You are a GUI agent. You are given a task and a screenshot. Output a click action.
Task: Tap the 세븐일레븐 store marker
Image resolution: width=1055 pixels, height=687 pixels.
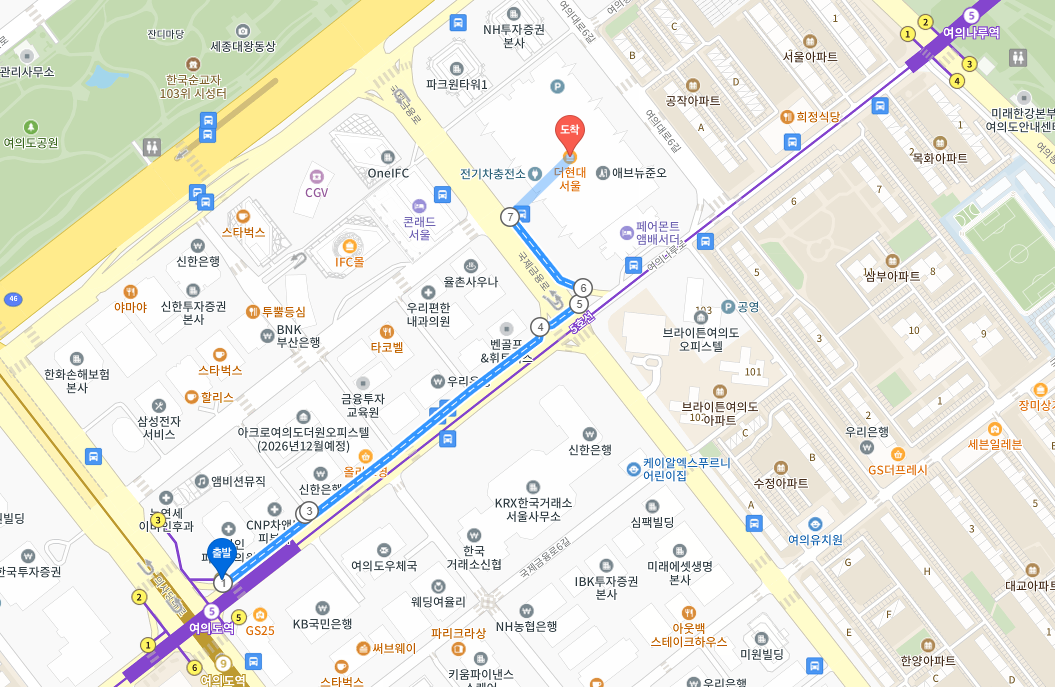click(994, 428)
